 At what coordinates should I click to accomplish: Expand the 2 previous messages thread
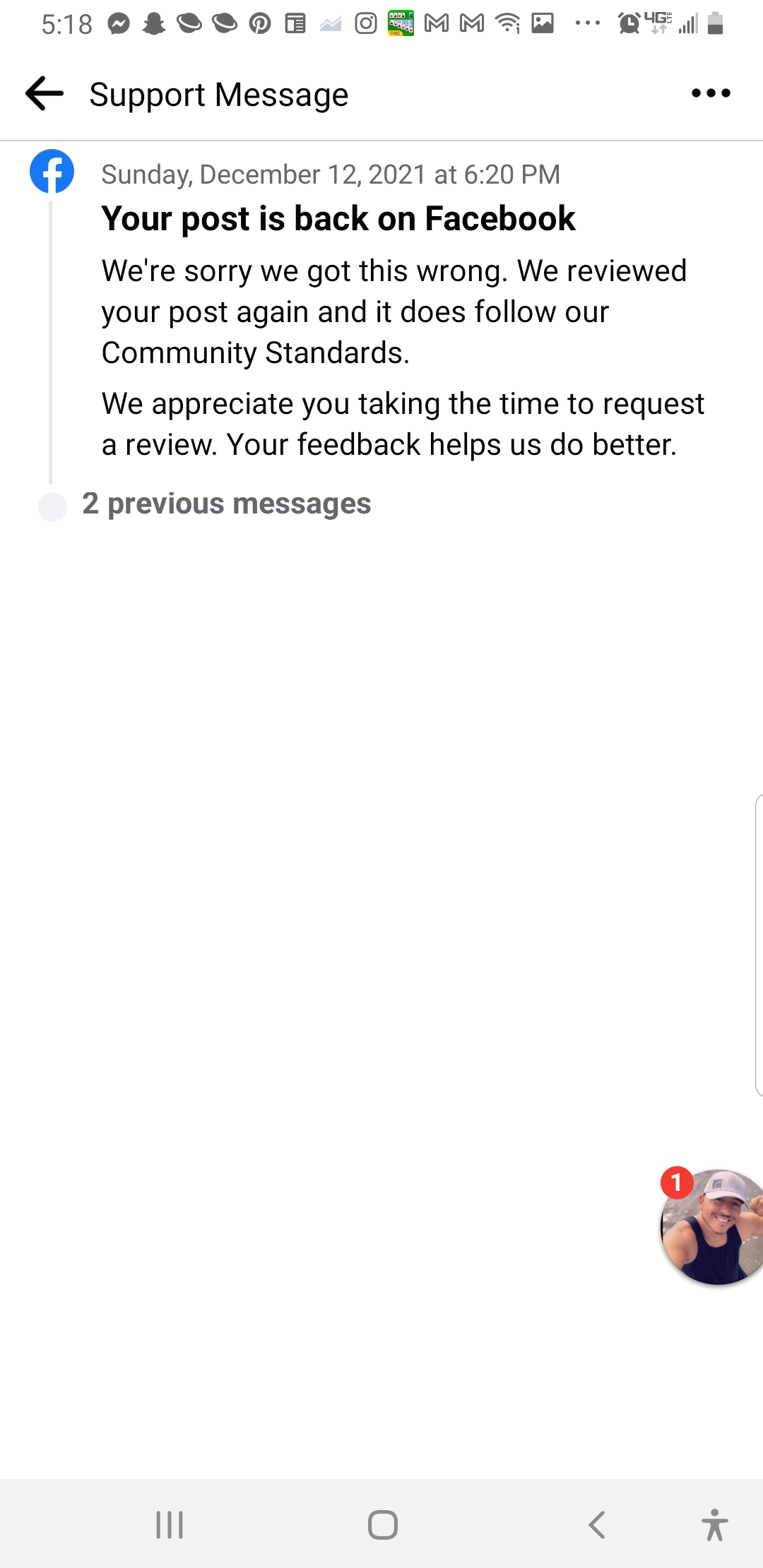point(226,504)
